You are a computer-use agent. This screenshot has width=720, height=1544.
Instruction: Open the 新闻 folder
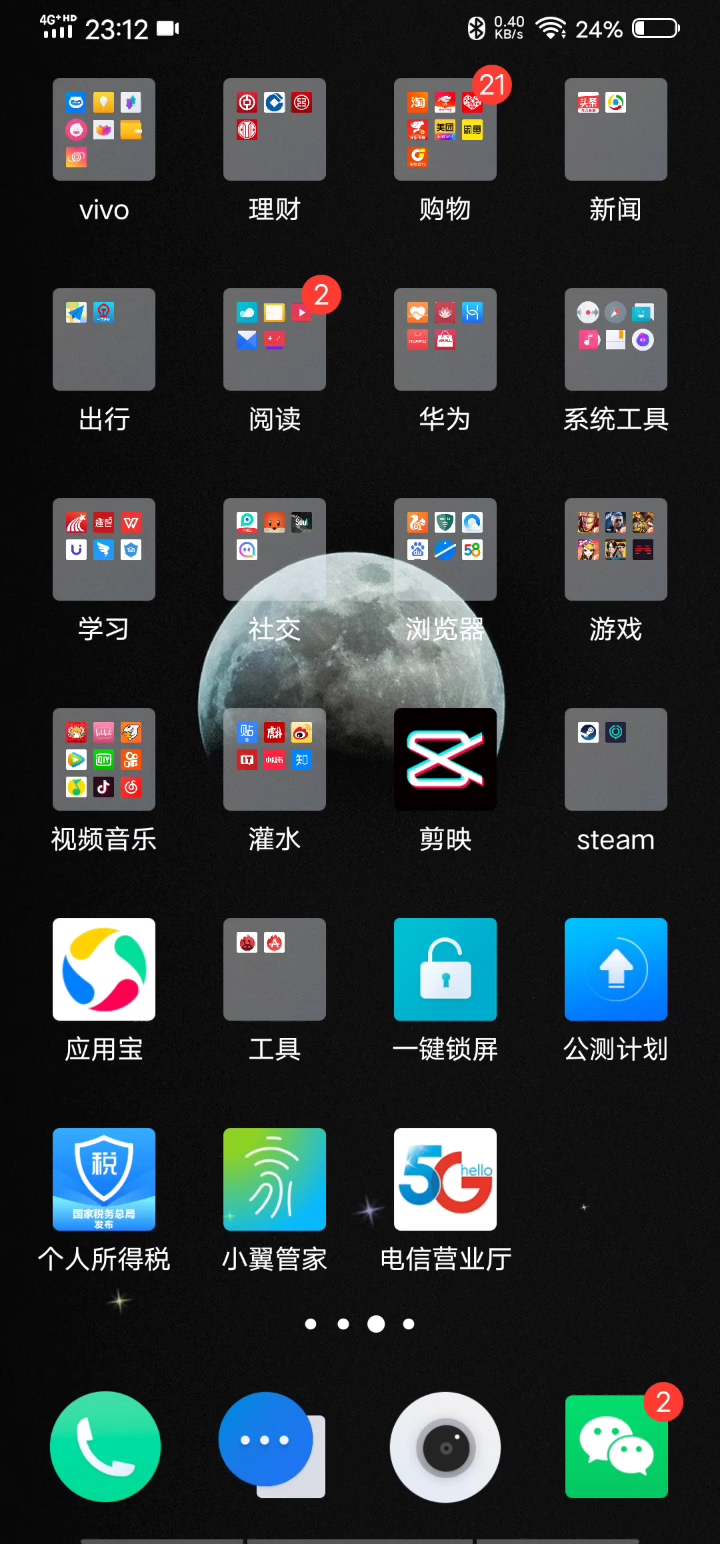tap(615, 130)
